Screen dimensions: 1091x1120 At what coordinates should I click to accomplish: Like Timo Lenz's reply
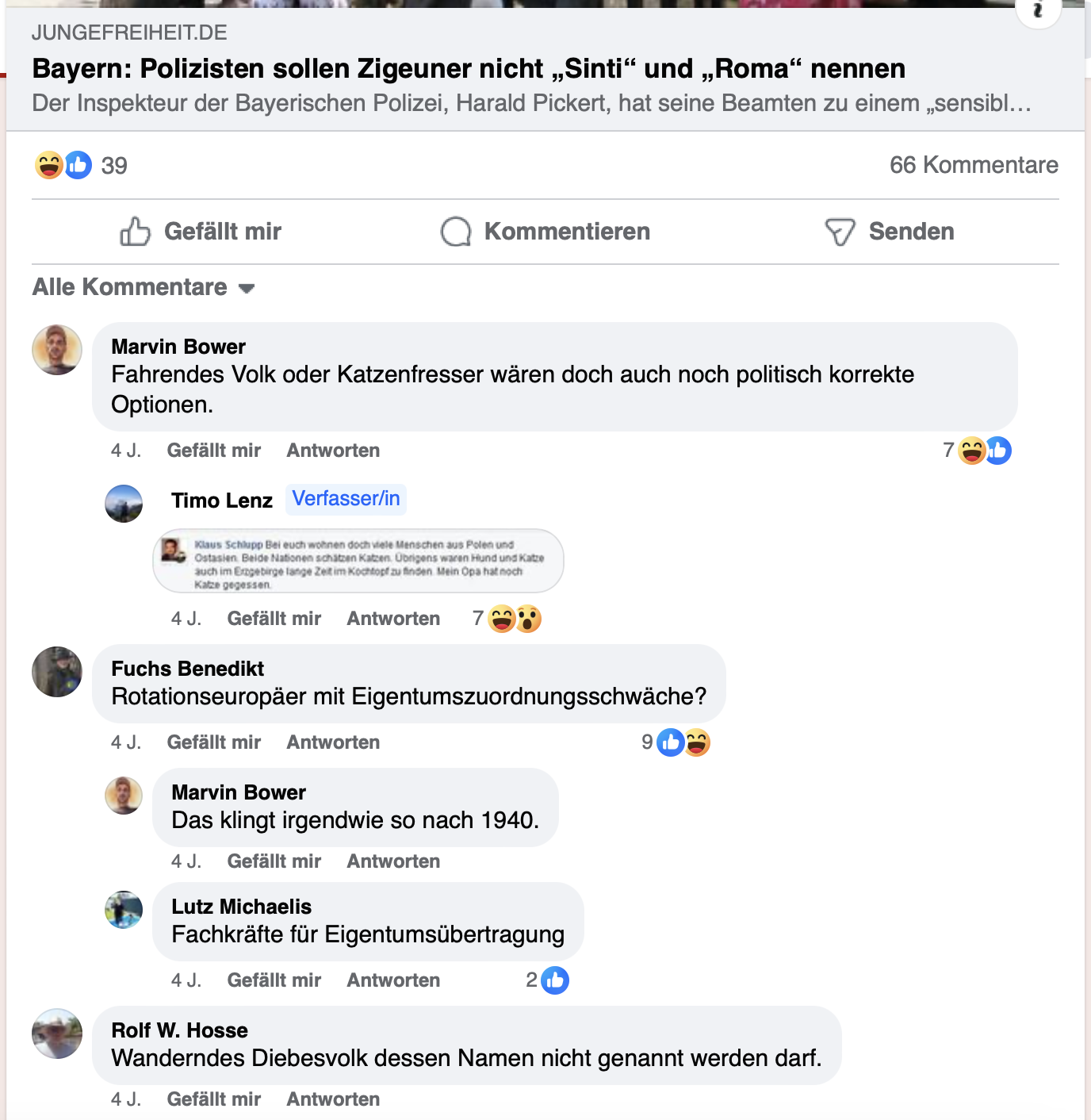[x=274, y=619]
